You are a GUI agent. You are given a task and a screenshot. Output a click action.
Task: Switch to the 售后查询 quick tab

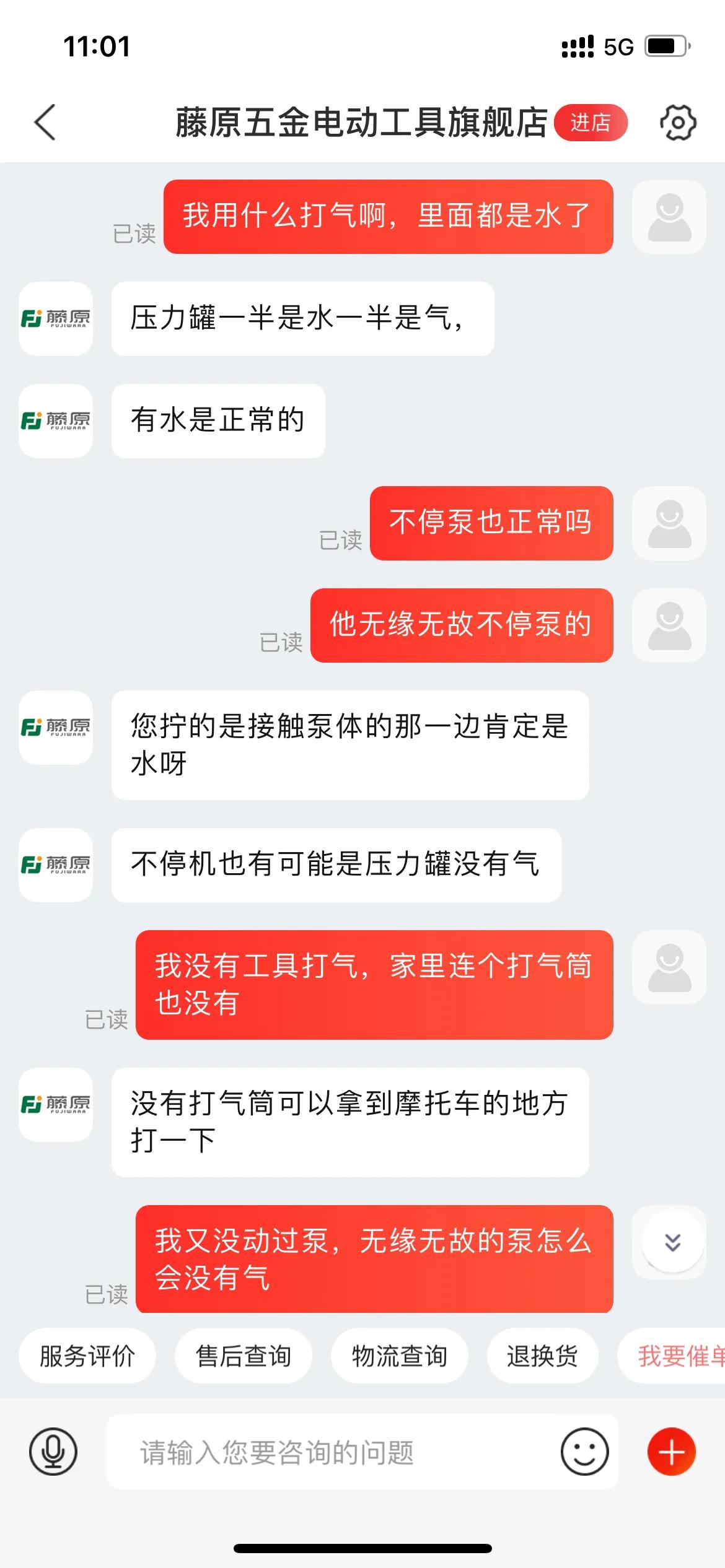[243, 1355]
